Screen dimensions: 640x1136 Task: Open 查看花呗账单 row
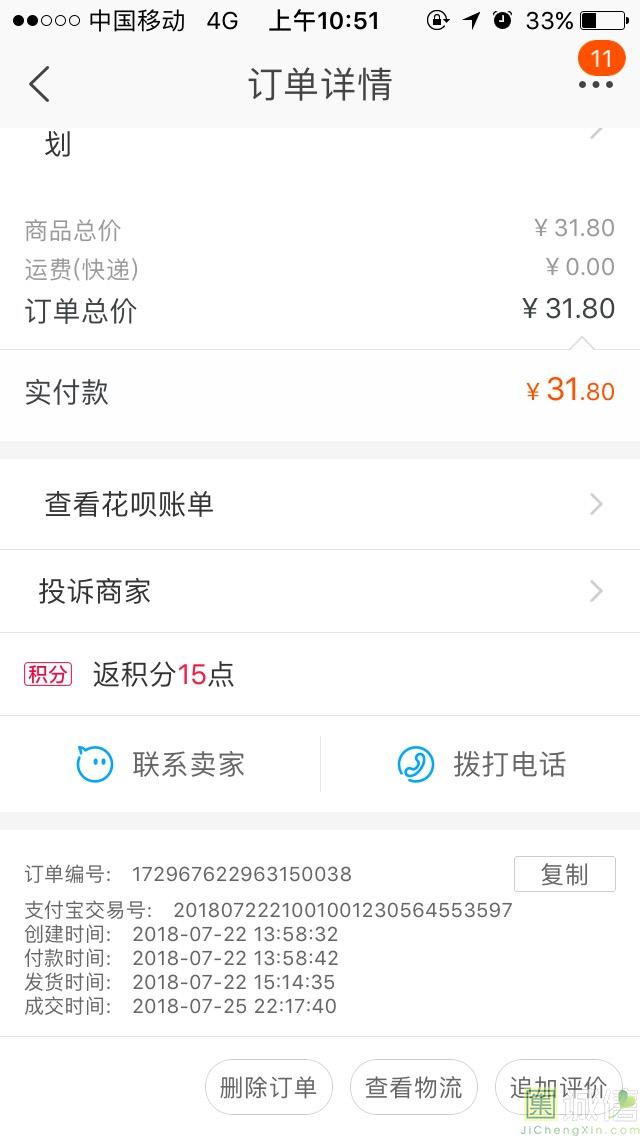pos(320,504)
